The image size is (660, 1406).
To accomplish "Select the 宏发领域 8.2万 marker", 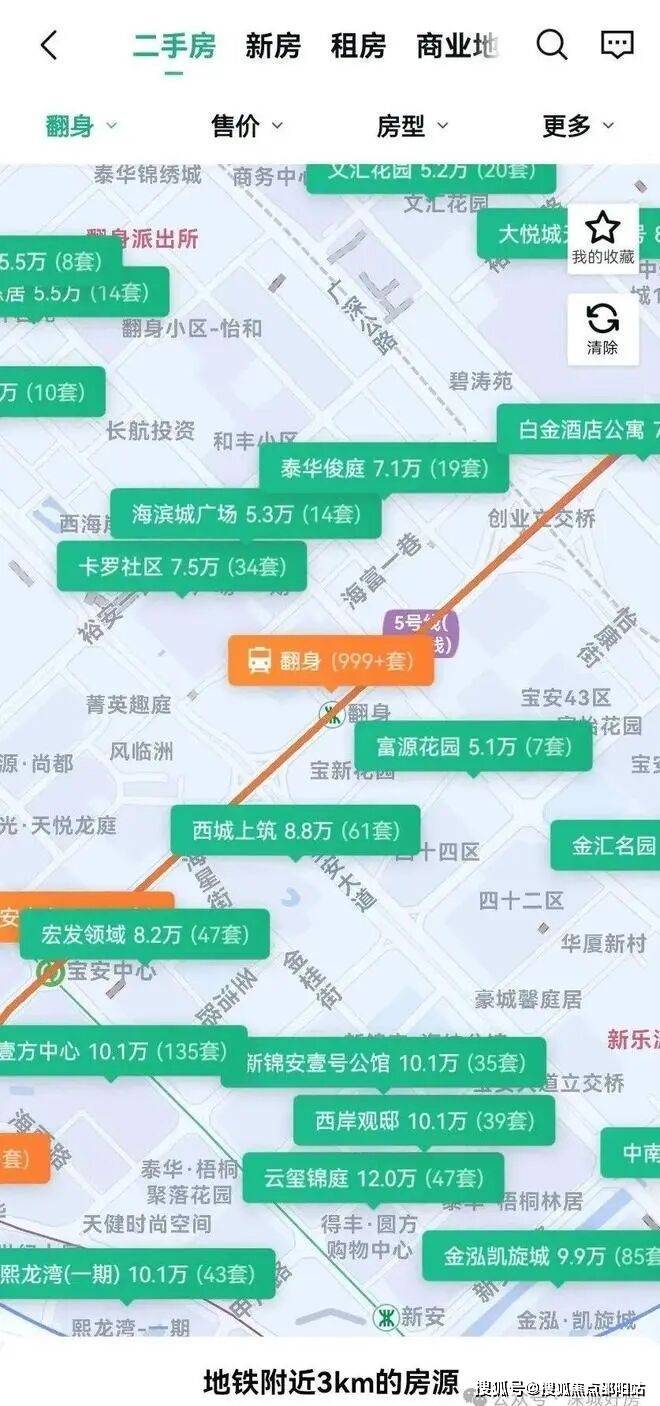I will 145,935.
